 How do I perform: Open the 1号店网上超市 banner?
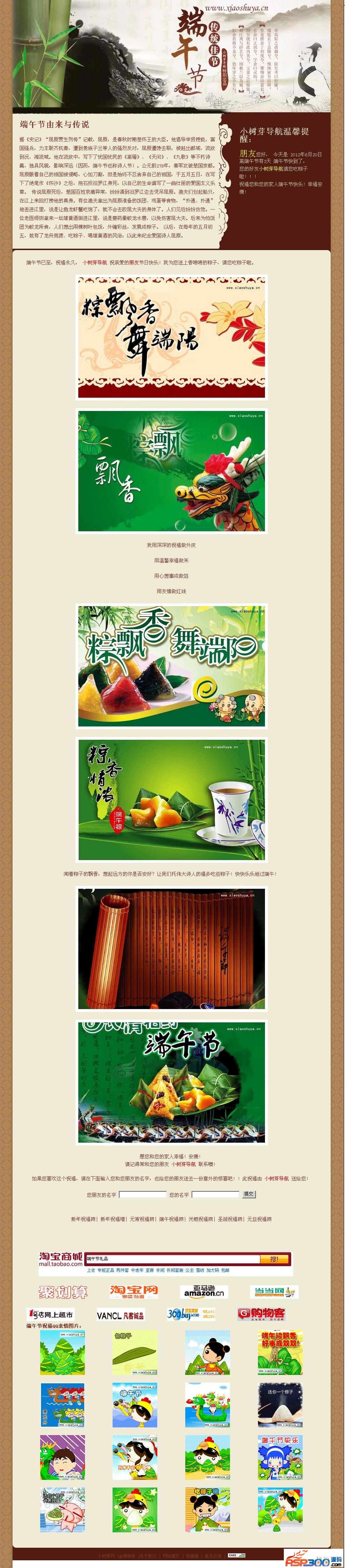click(x=51, y=1314)
